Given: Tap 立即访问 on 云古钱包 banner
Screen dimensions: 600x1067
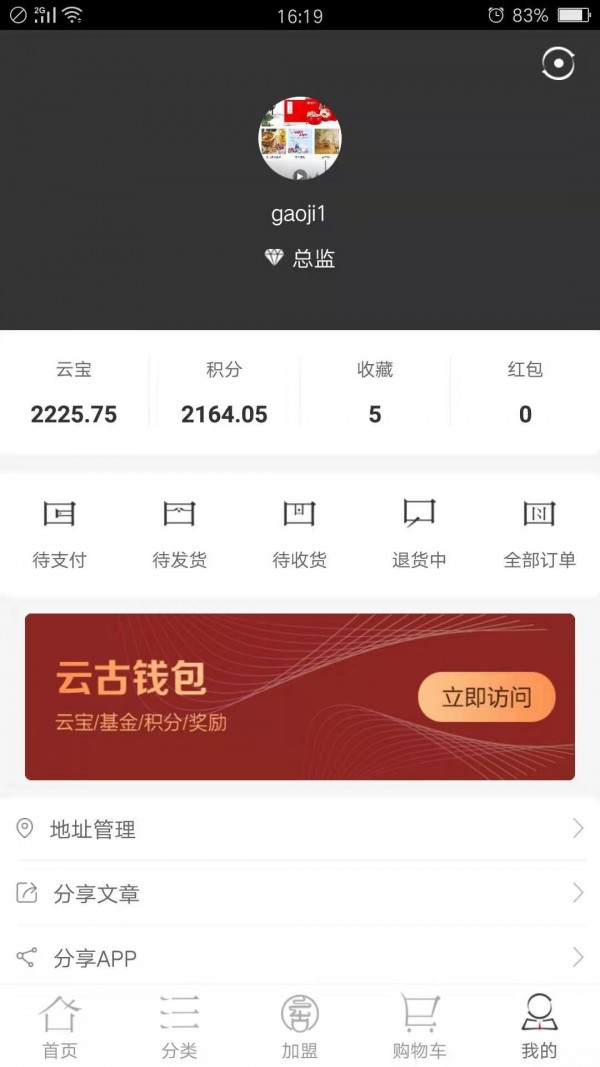Looking at the screenshot, I should pyautogui.click(x=486, y=697).
